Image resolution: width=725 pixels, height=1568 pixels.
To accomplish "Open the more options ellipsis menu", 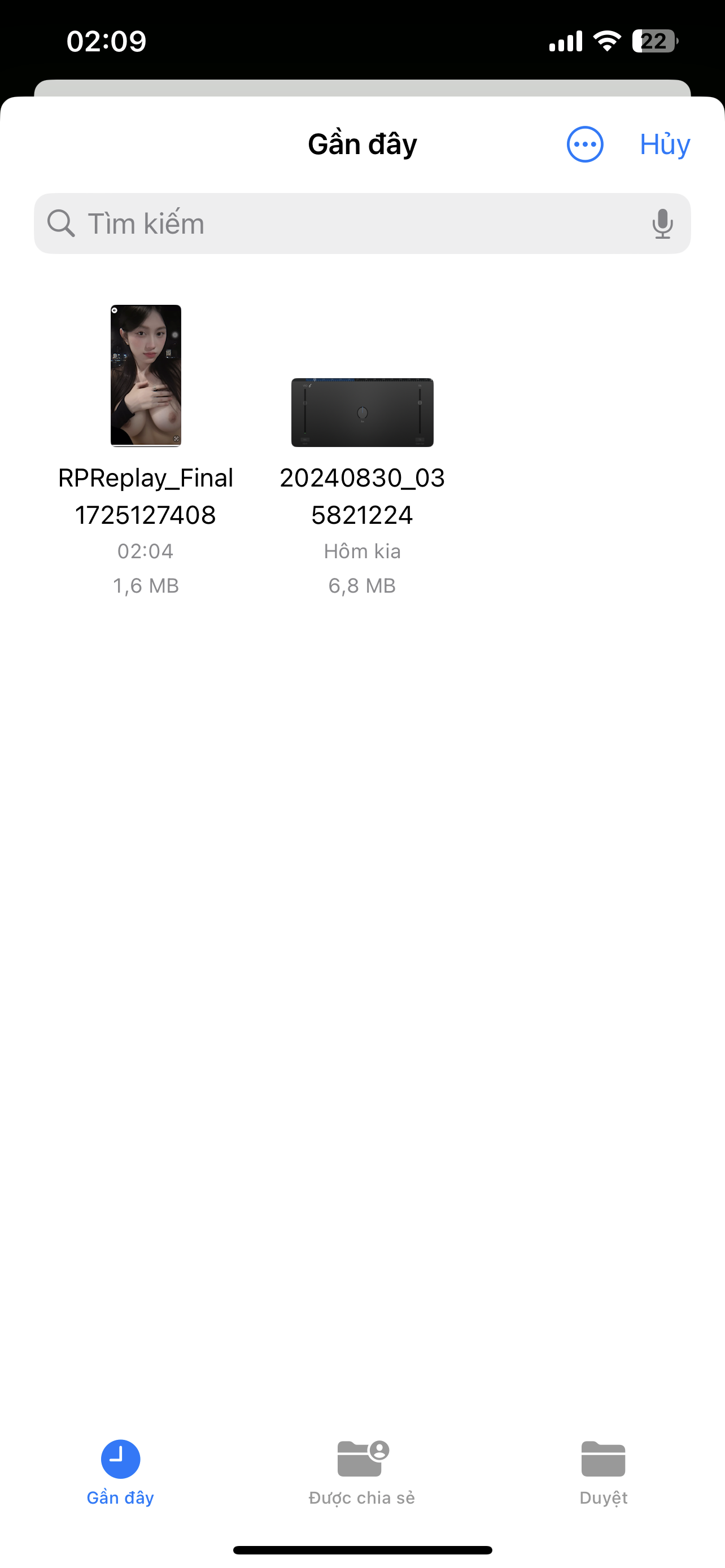I will [x=584, y=144].
